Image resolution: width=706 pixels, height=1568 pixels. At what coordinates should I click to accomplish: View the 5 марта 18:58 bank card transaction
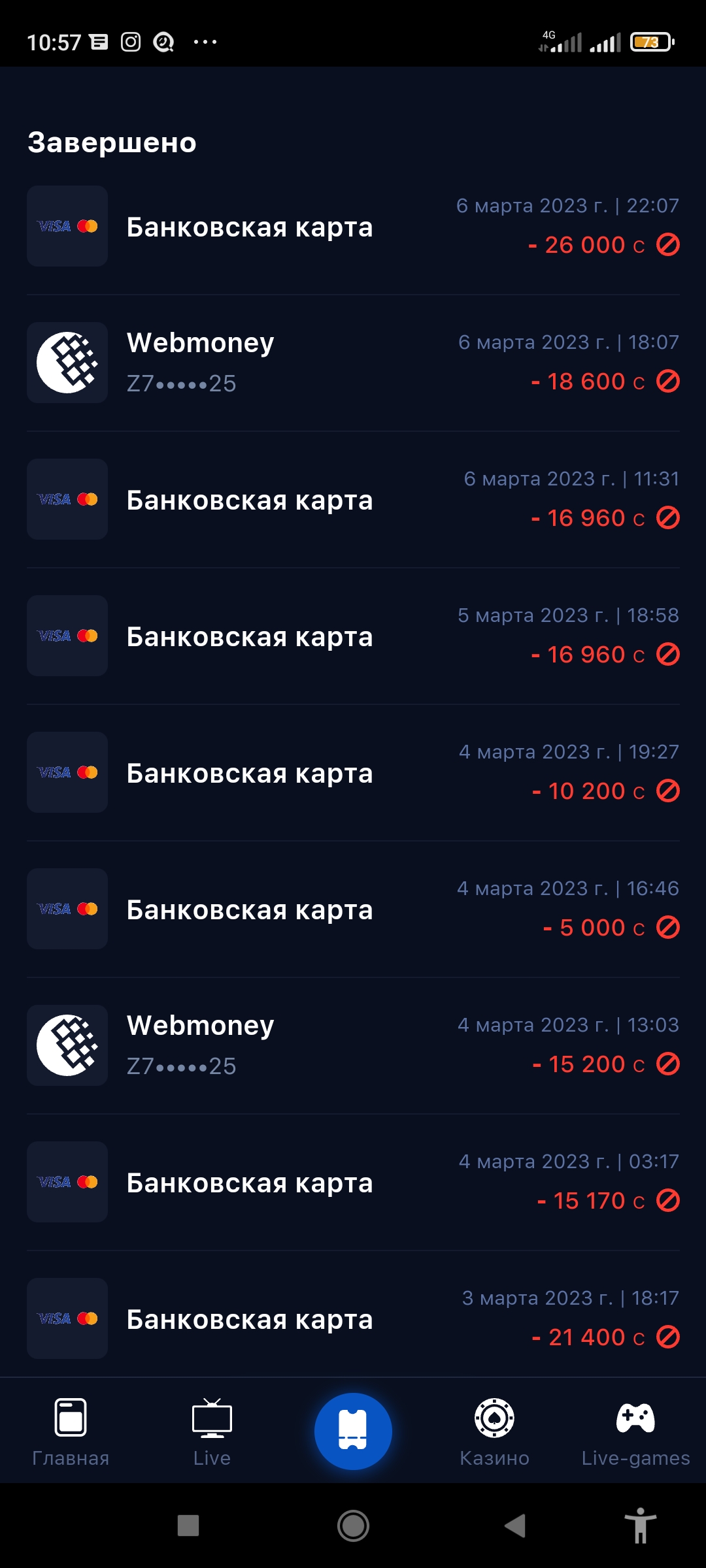point(353,636)
